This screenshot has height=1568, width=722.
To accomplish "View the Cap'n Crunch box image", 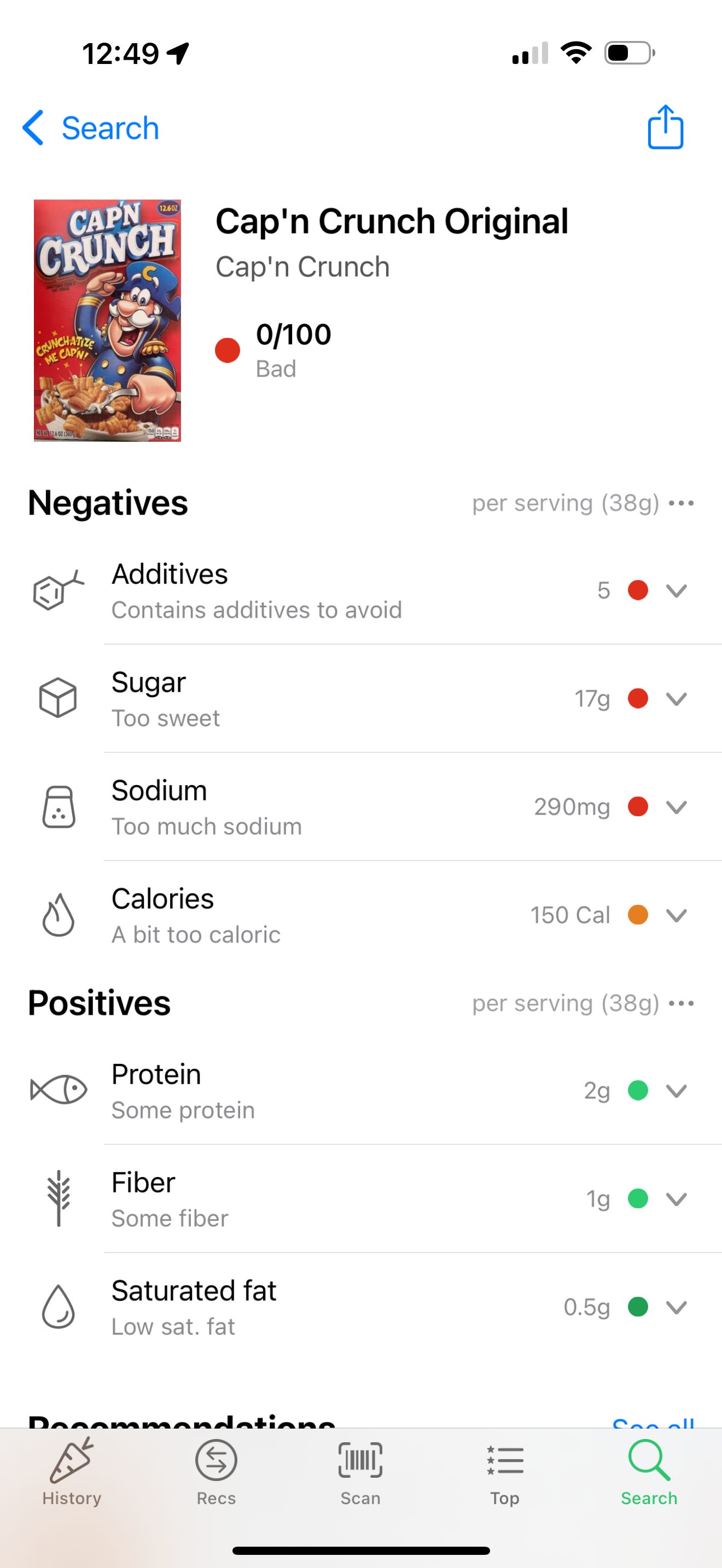I will (x=107, y=320).
